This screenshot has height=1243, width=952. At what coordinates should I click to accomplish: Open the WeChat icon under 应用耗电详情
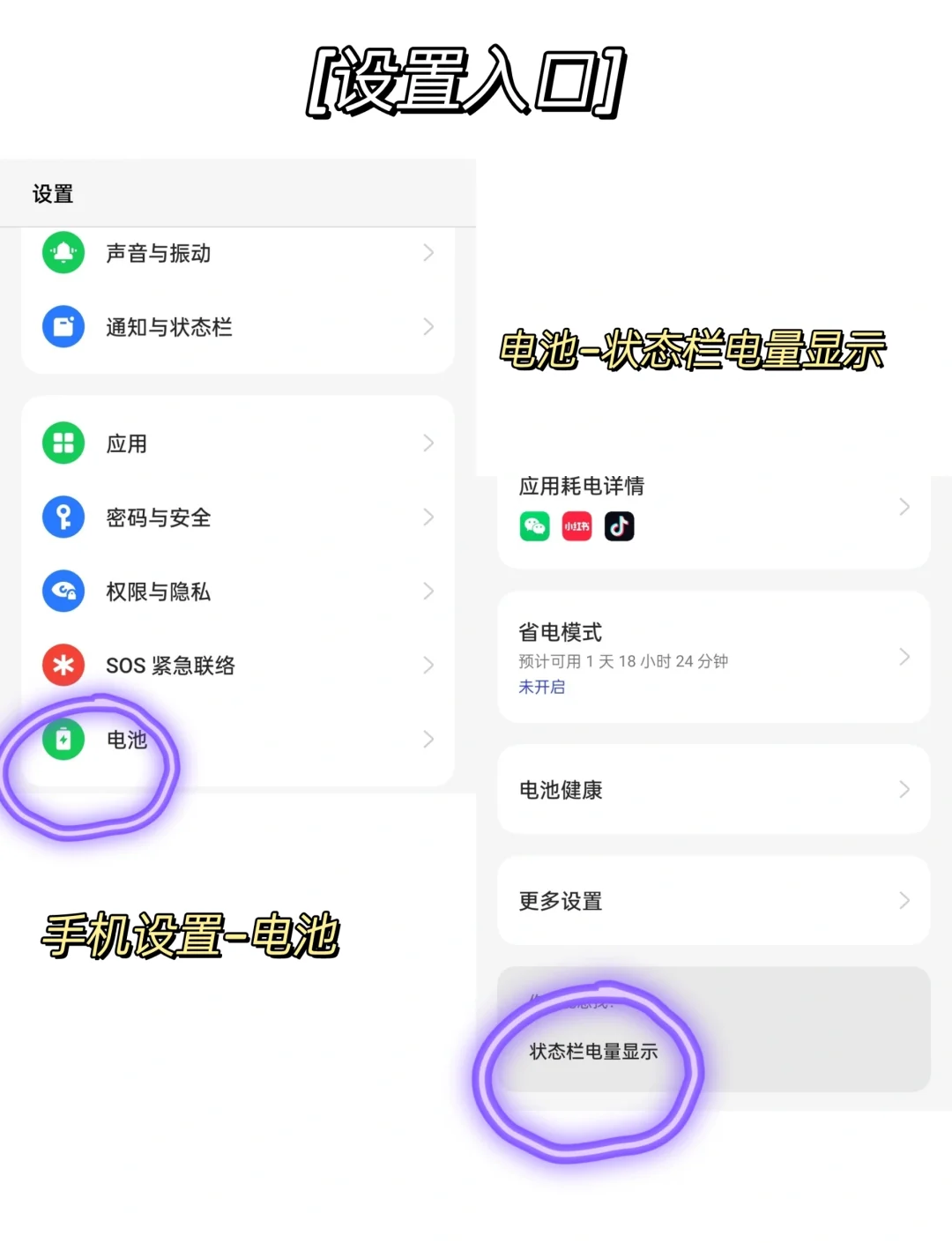coord(534,526)
